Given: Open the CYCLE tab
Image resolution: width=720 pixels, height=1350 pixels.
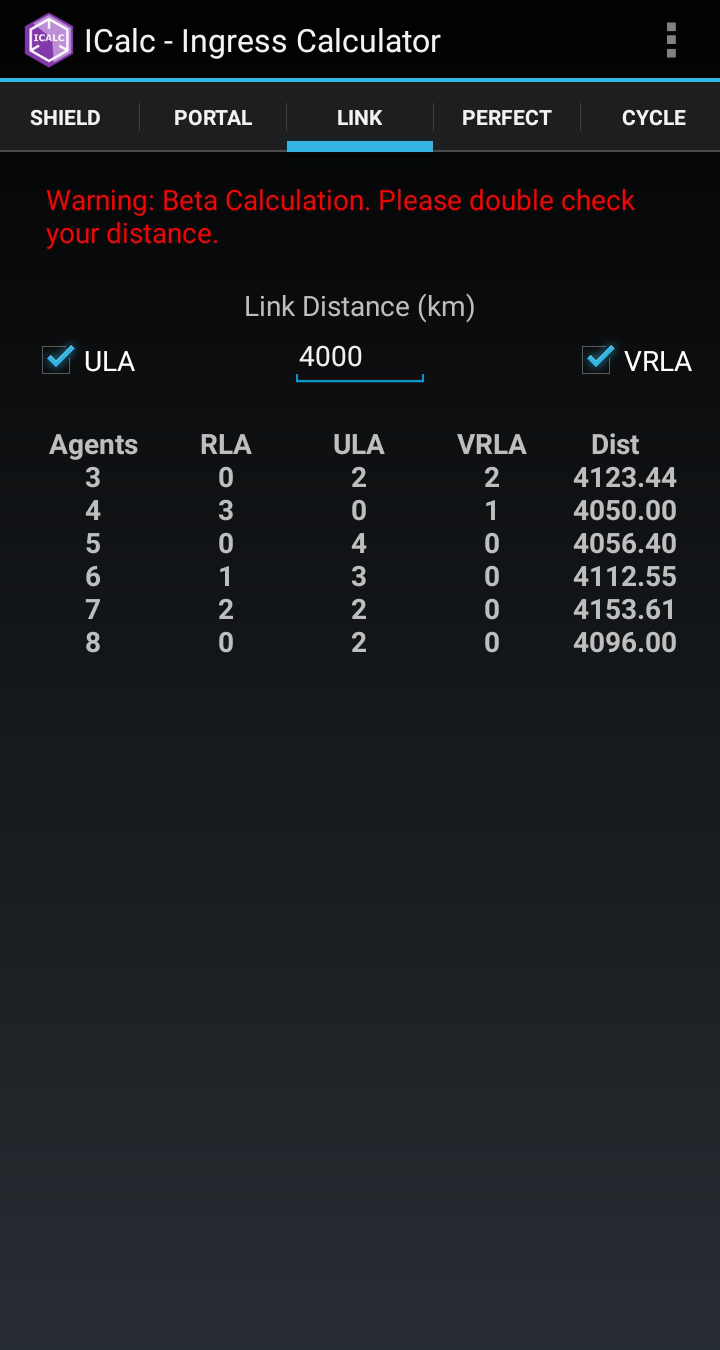Looking at the screenshot, I should (653, 118).
